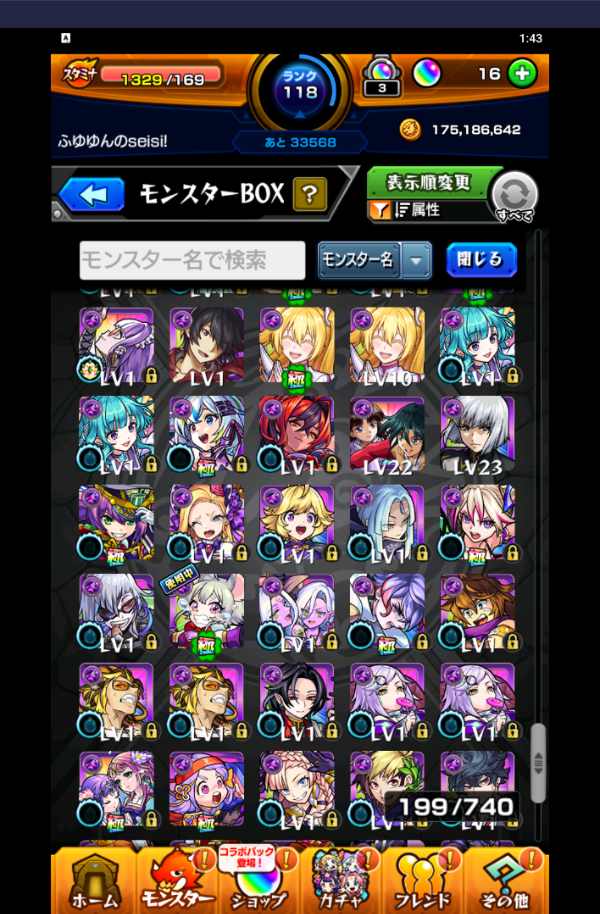Tap the 閉じる button
The image size is (600, 914).
481,260
